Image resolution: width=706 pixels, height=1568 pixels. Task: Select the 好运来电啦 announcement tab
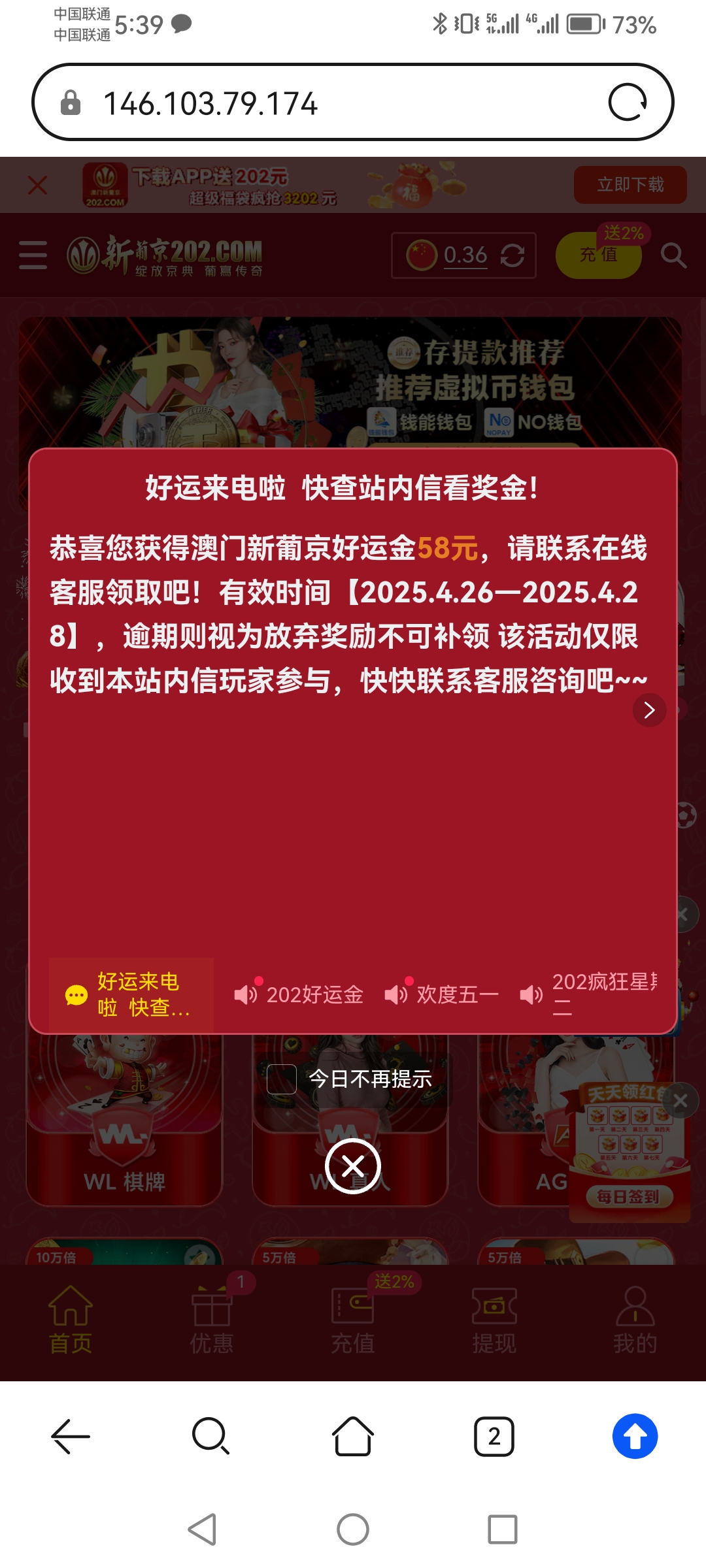point(131,994)
